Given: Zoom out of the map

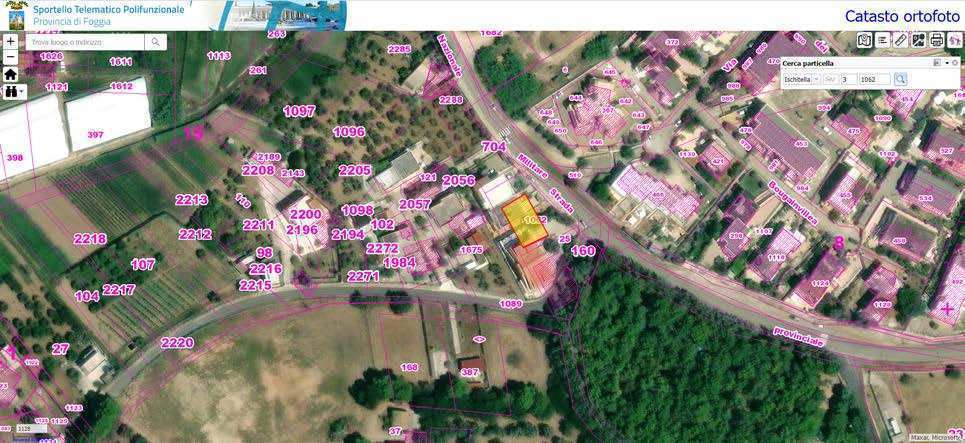Looking at the screenshot, I should (10, 57).
